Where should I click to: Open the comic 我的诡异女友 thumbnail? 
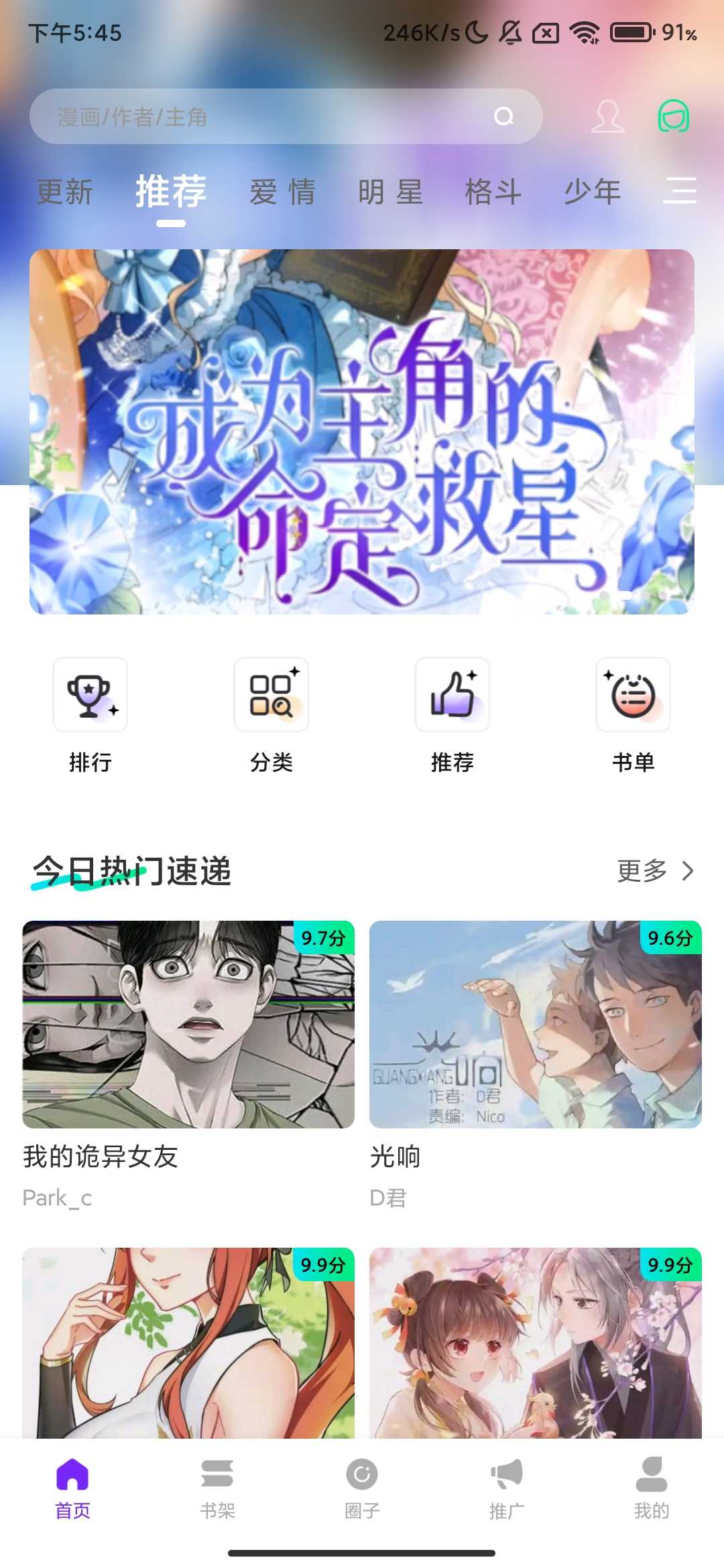click(x=188, y=1022)
